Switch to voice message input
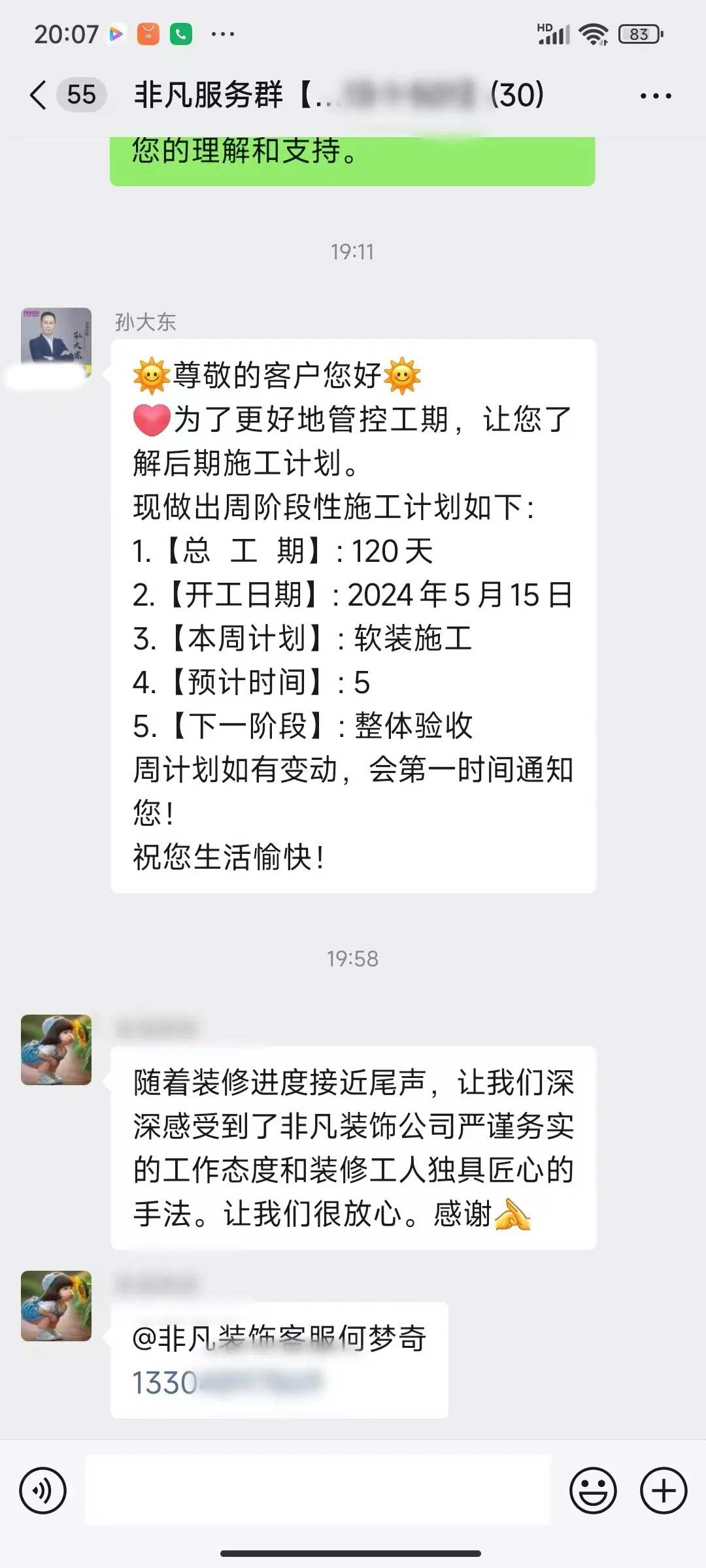This screenshot has height=1568, width=706. coord(43,1491)
